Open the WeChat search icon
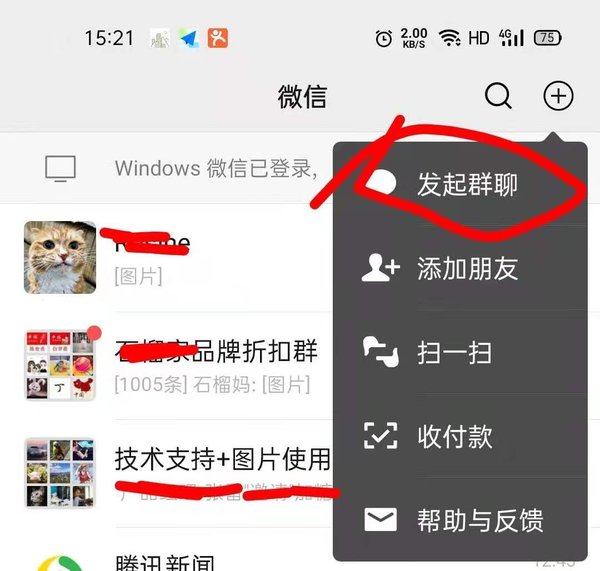Image resolution: width=600 pixels, height=571 pixels. (x=498, y=96)
